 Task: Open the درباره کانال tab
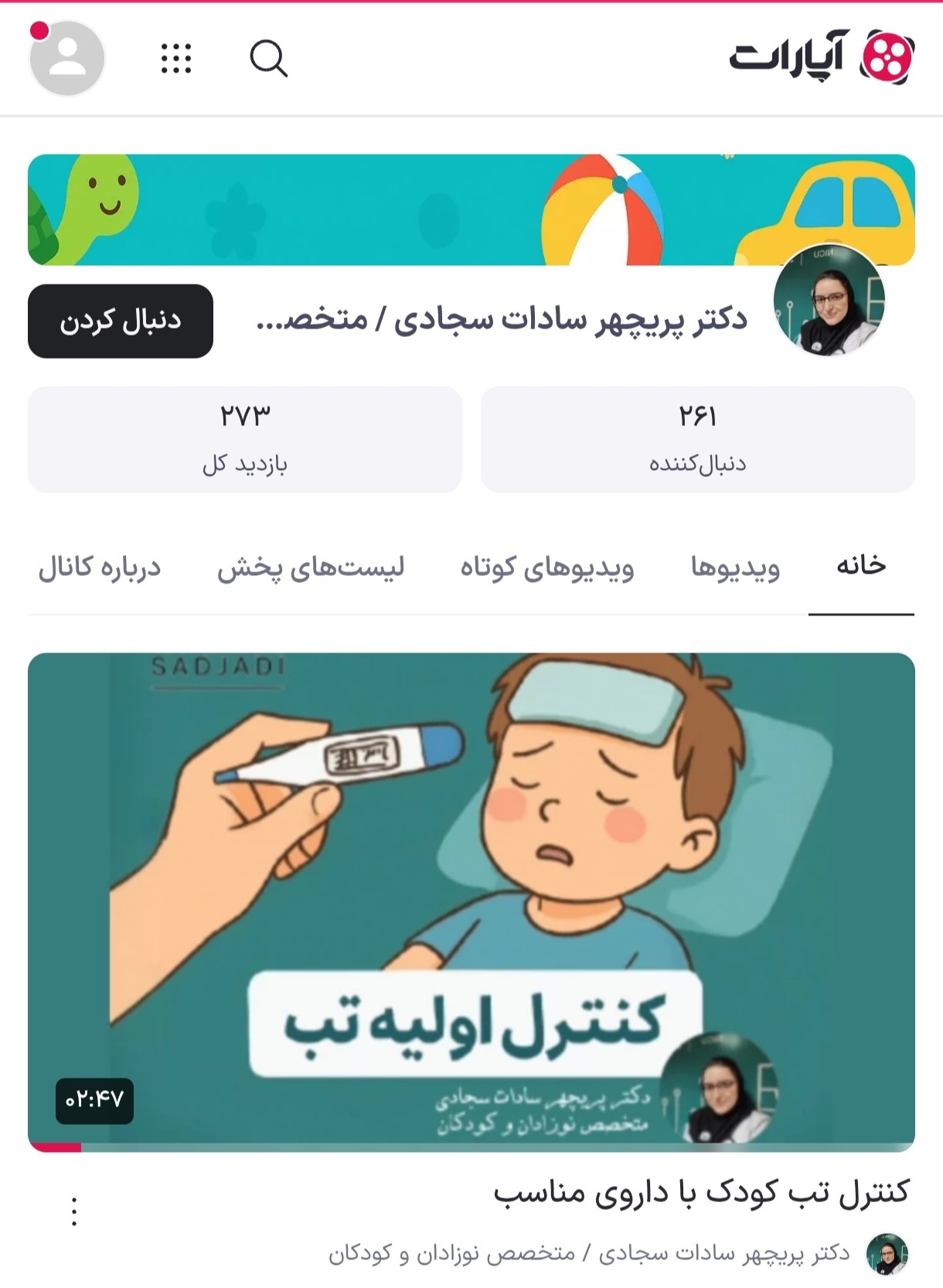(x=100, y=567)
